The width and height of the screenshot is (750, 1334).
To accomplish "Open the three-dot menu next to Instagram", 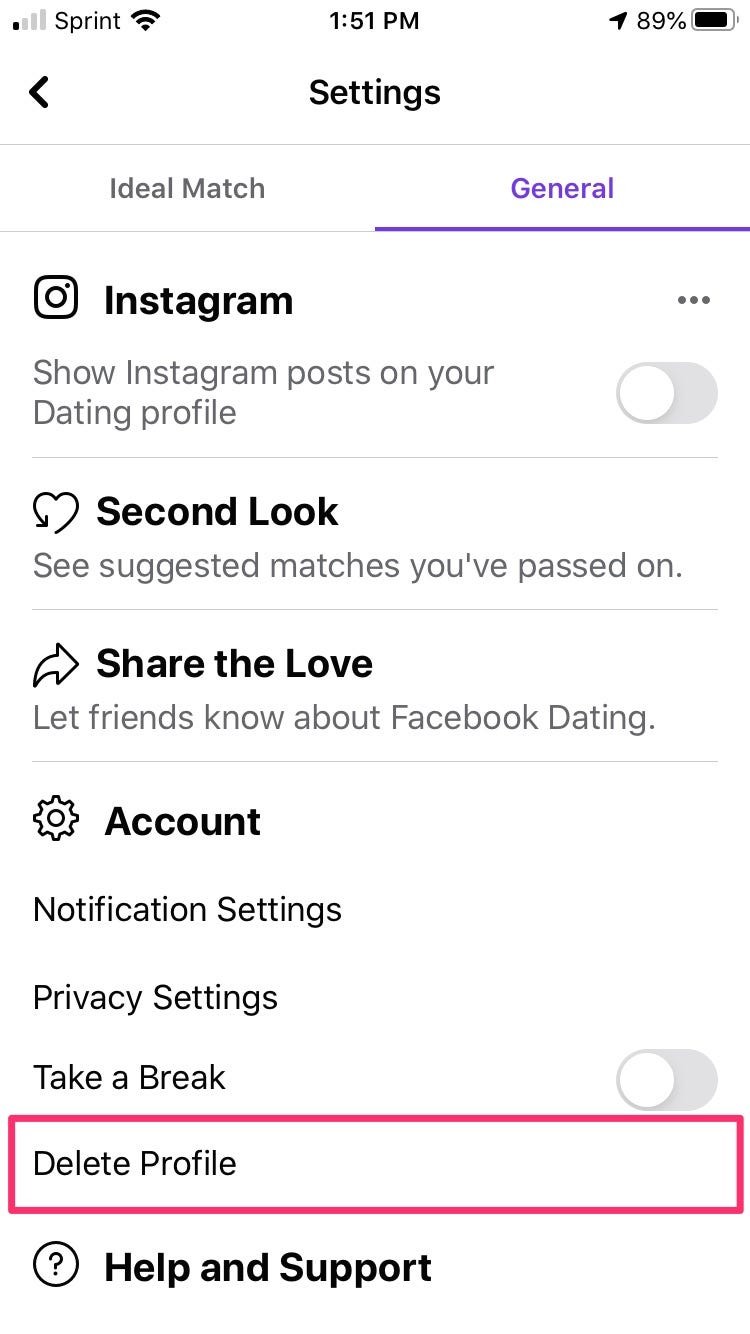I will click(x=694, y=299).
